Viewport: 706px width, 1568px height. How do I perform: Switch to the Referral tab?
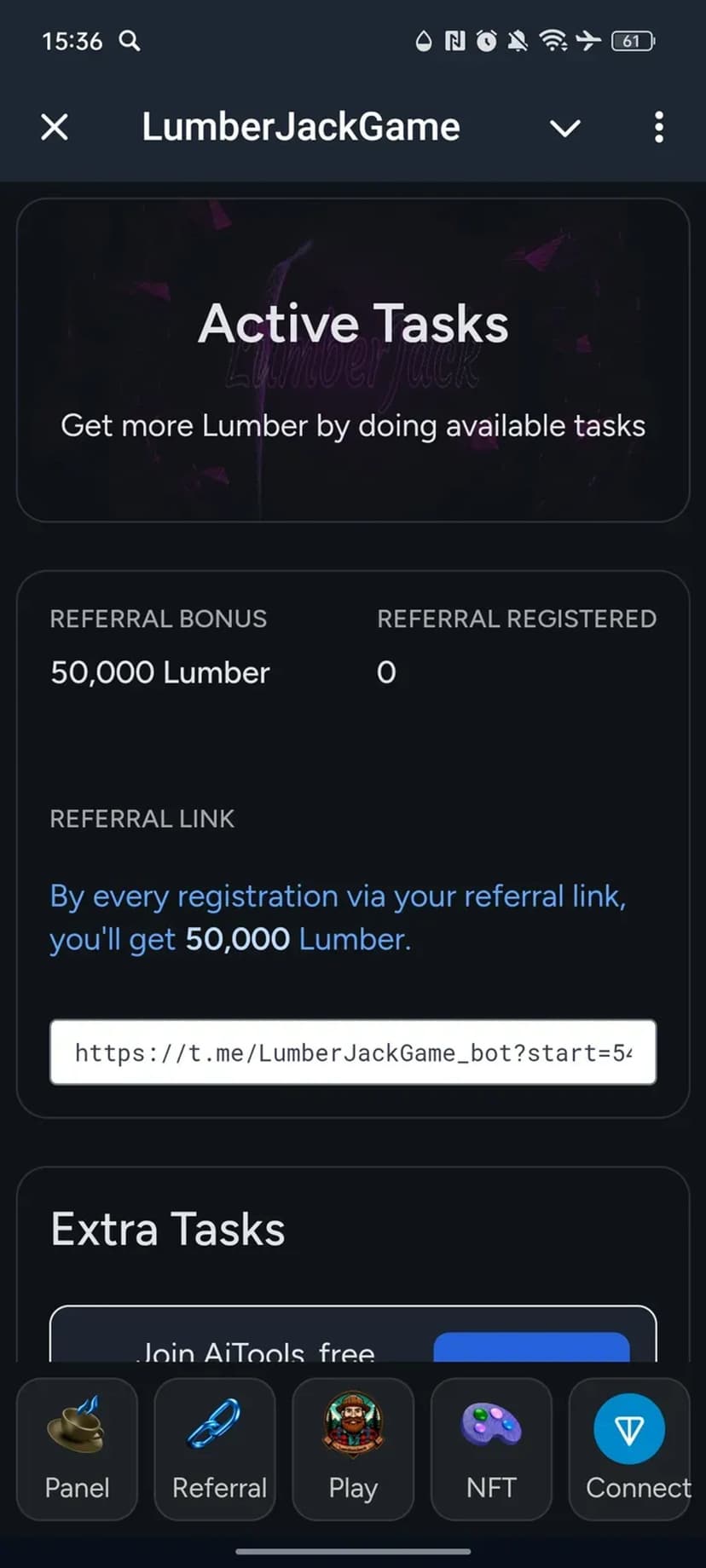tap(215, 1449)
